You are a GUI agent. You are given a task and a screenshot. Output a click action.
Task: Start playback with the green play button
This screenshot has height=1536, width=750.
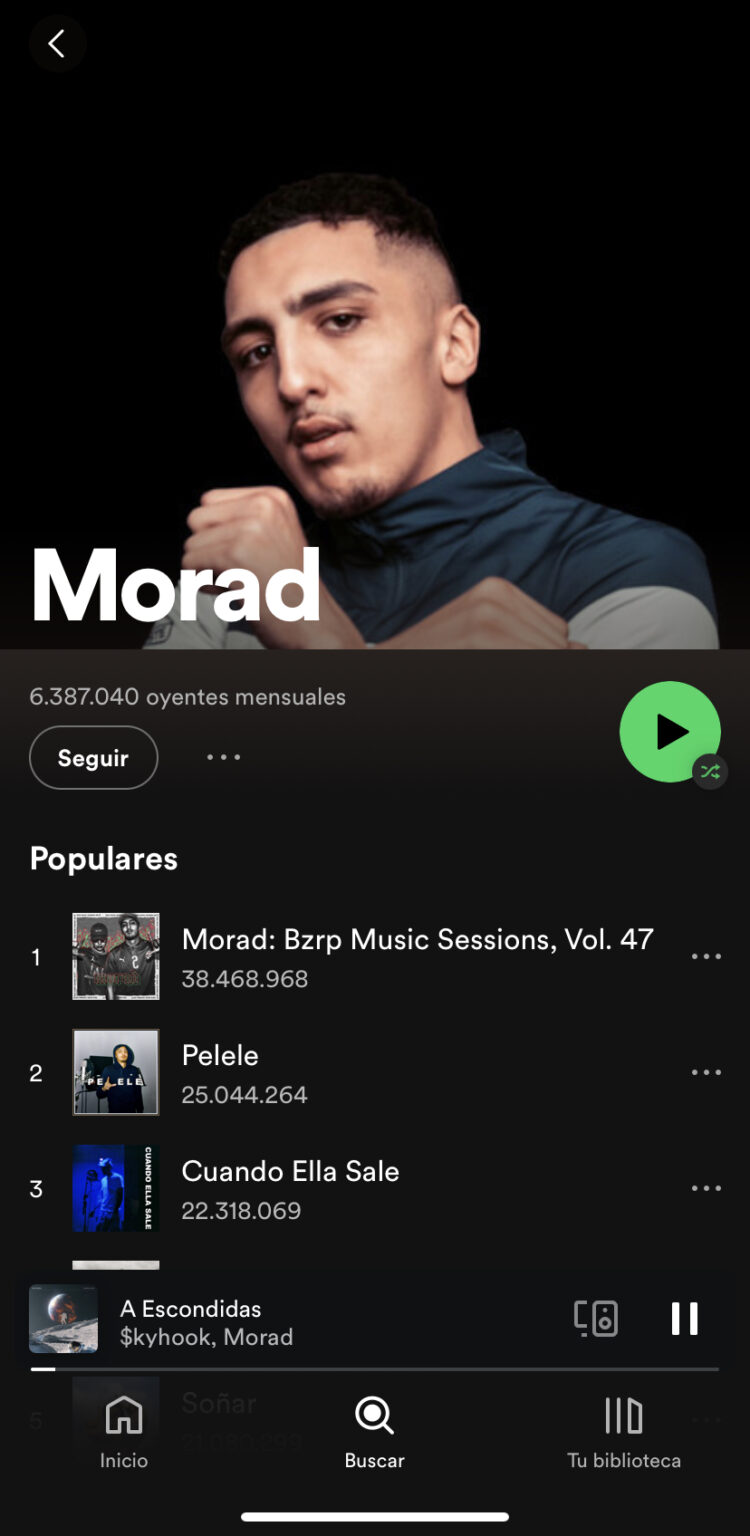click(x=670, y=732)
